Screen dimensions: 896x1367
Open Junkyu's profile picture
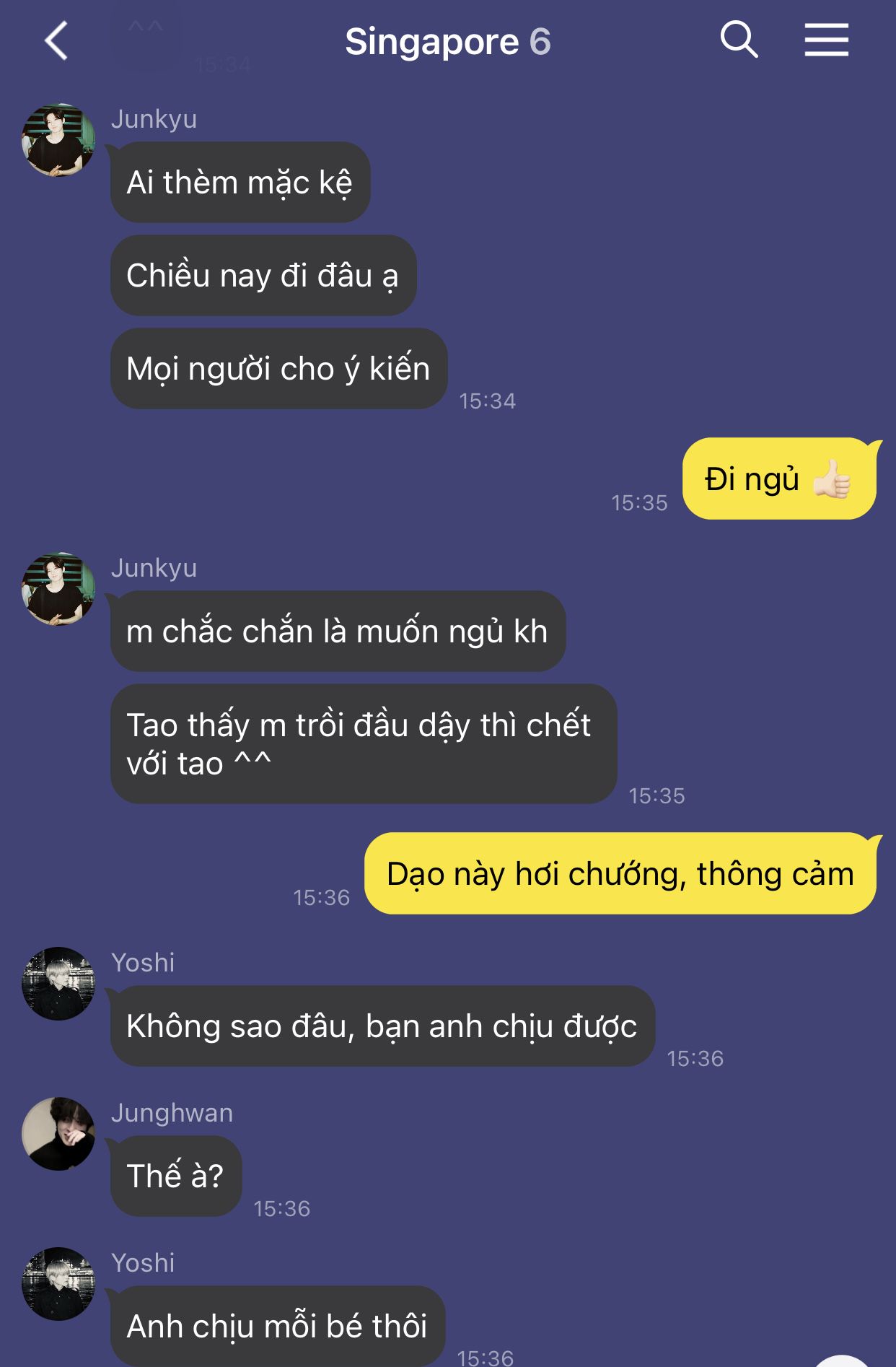tap(58, 140)
